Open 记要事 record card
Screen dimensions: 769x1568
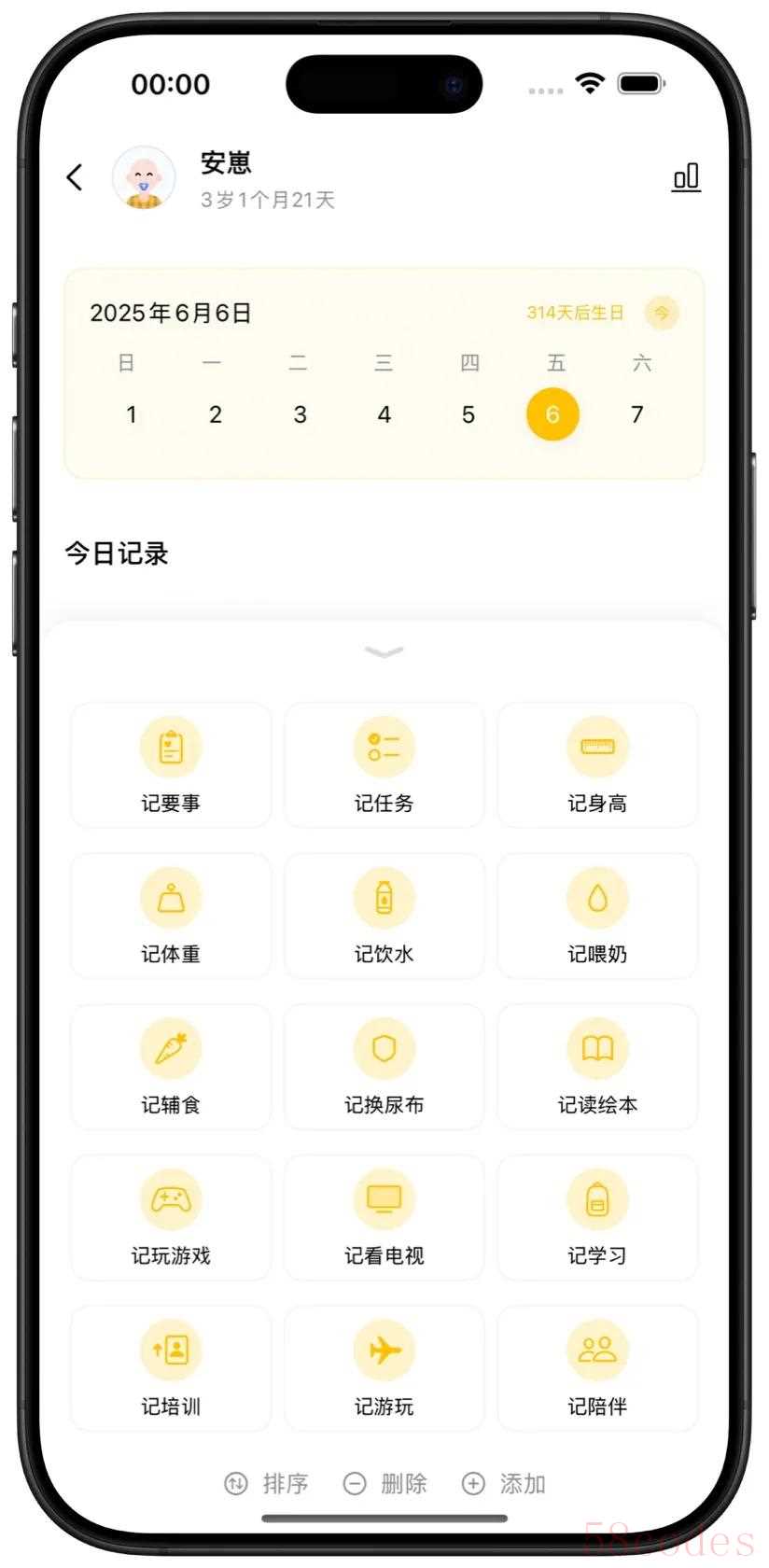(x=171, y=765)
